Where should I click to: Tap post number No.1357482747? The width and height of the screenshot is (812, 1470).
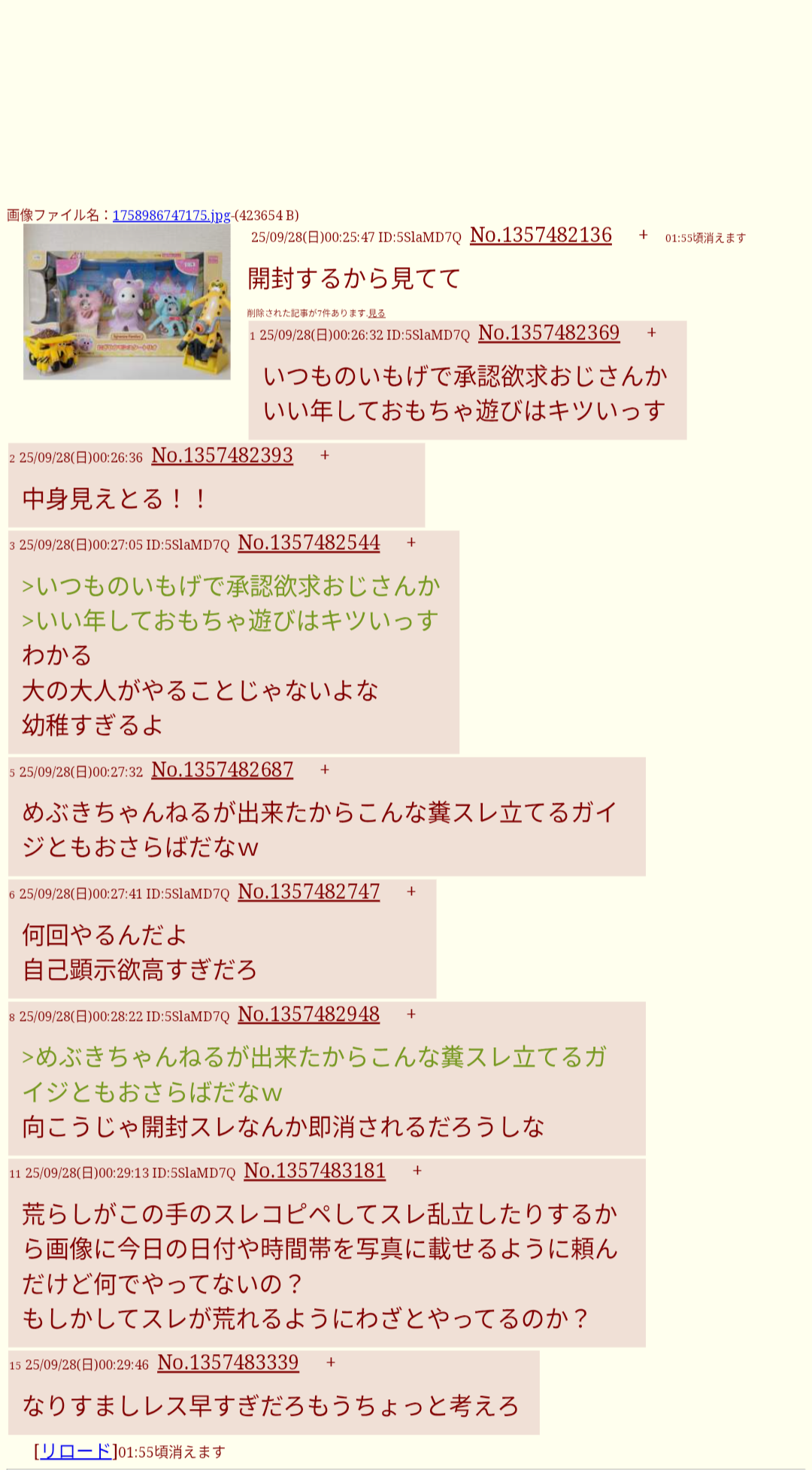(308, 891)
